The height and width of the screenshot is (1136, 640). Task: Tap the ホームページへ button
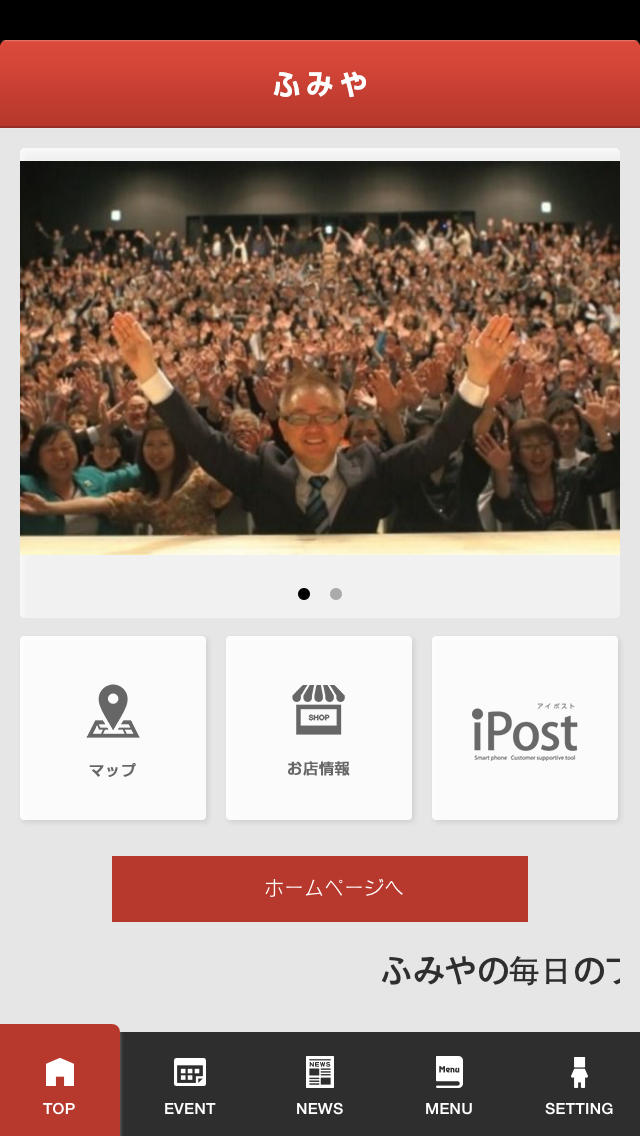click(x=320, y=888)
